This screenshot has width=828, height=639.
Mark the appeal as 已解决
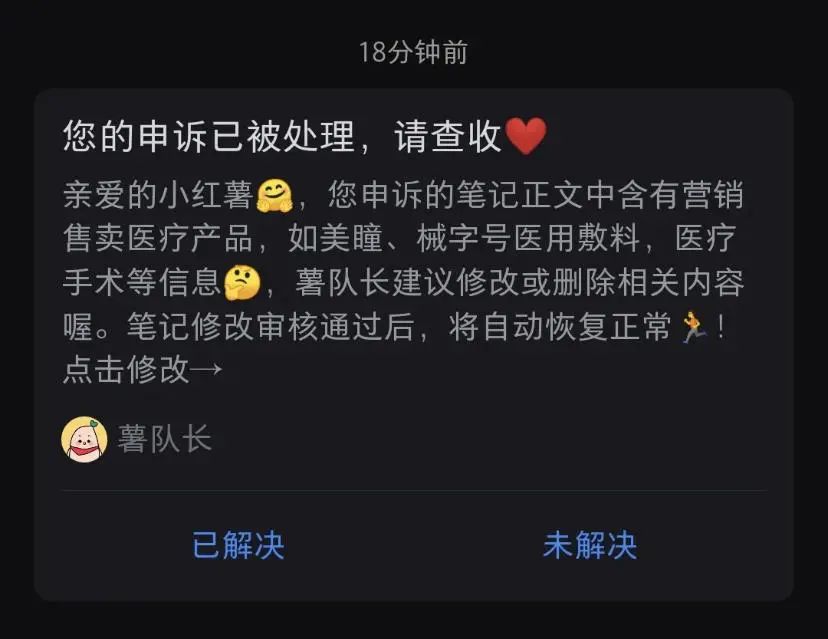[x=238, y=545]
